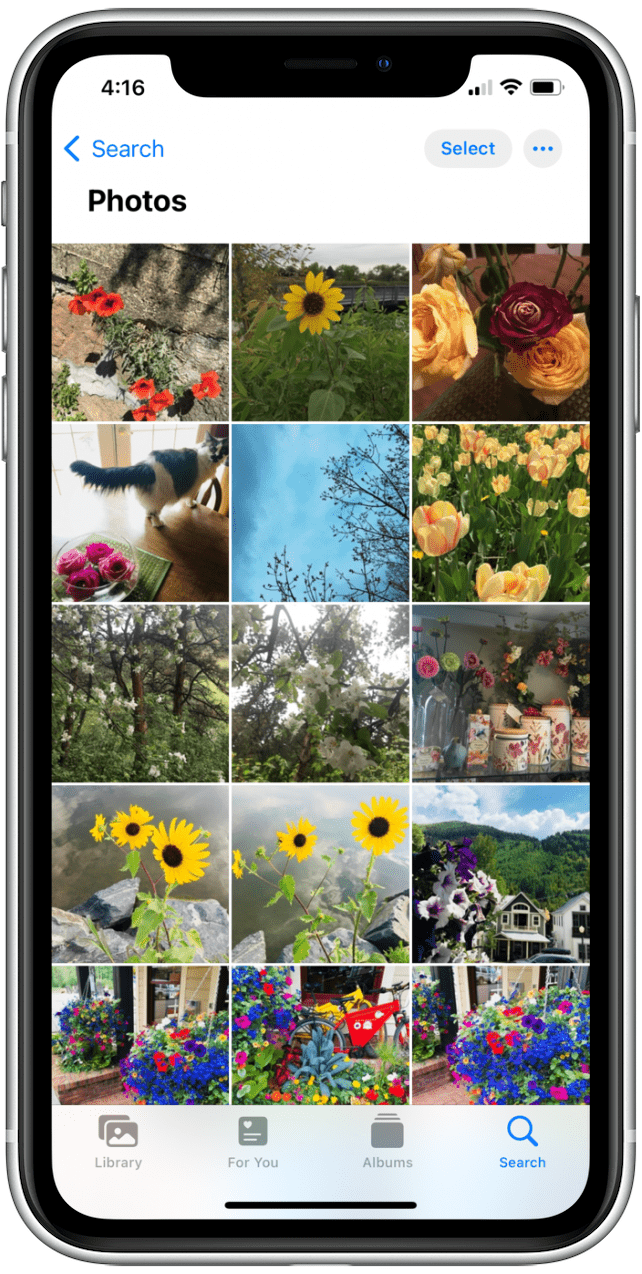Viewport: 642px width, 1274px height.
Task: Open the yellow bicycle in flowers photo
Action: click(320, 1033)
